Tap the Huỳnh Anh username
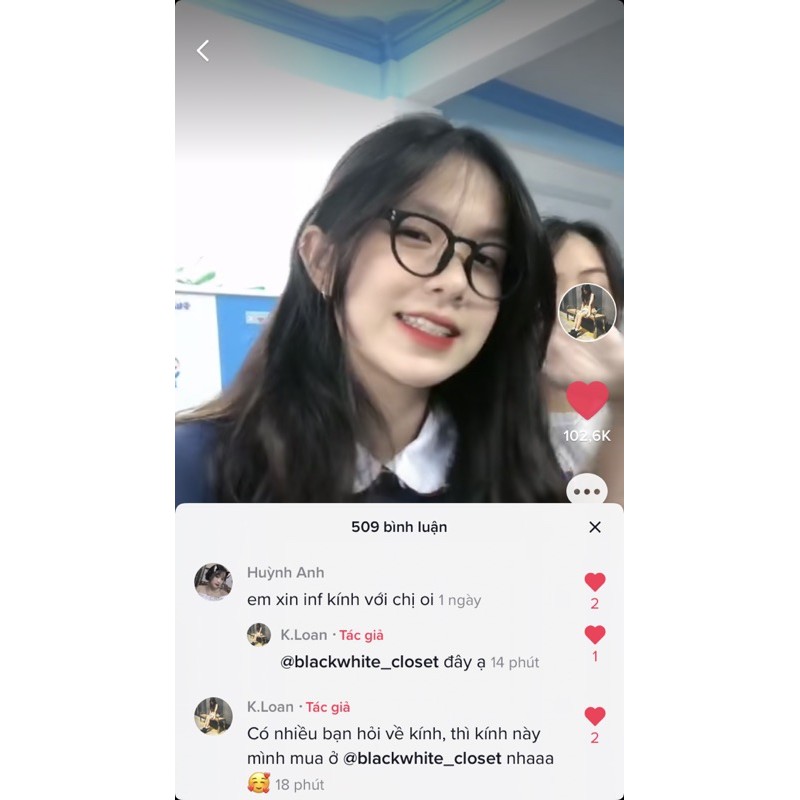 click(285, 573)
